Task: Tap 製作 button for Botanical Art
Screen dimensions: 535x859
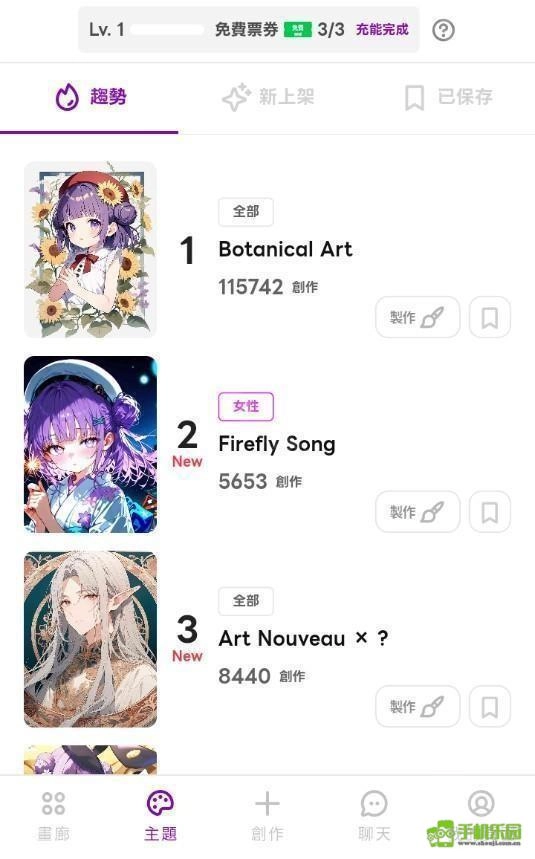Action: pyautogui.click(x=417, y=317)
